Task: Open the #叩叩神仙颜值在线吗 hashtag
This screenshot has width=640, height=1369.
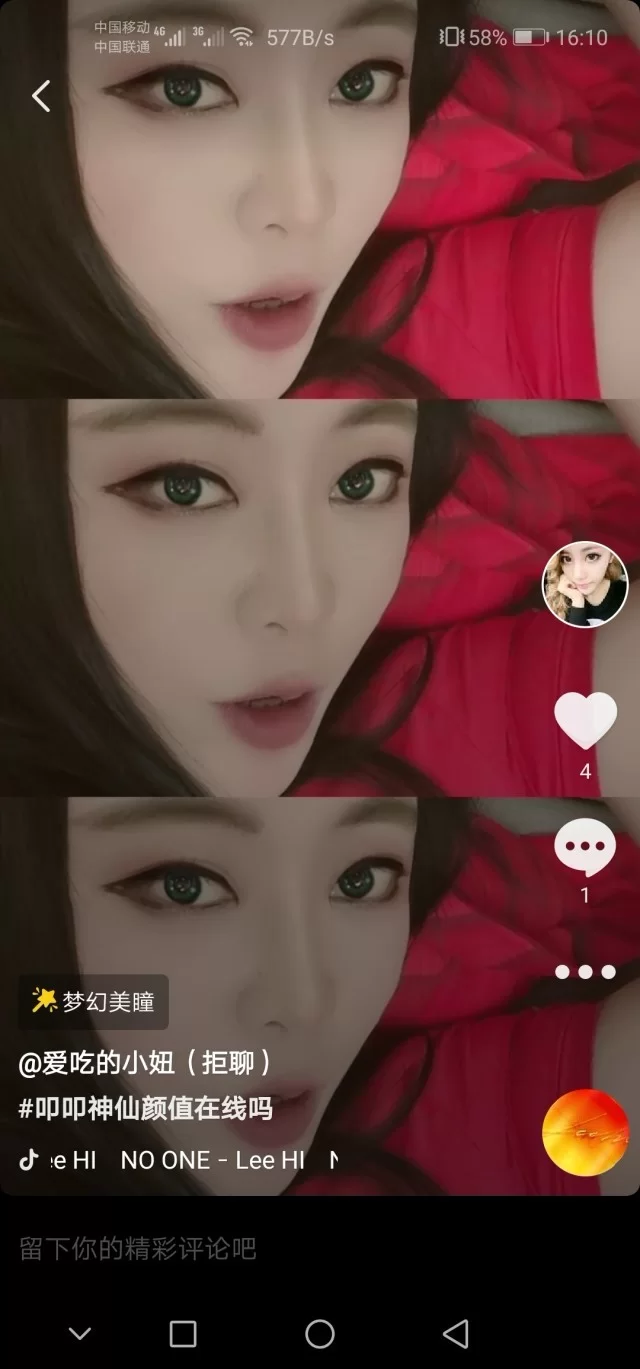Action: (x=146, y=1108)
